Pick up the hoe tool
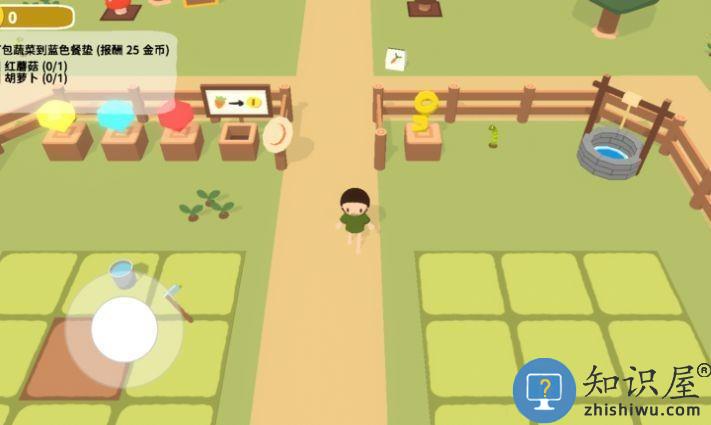 pyautogui.click(x=176, y=301)
